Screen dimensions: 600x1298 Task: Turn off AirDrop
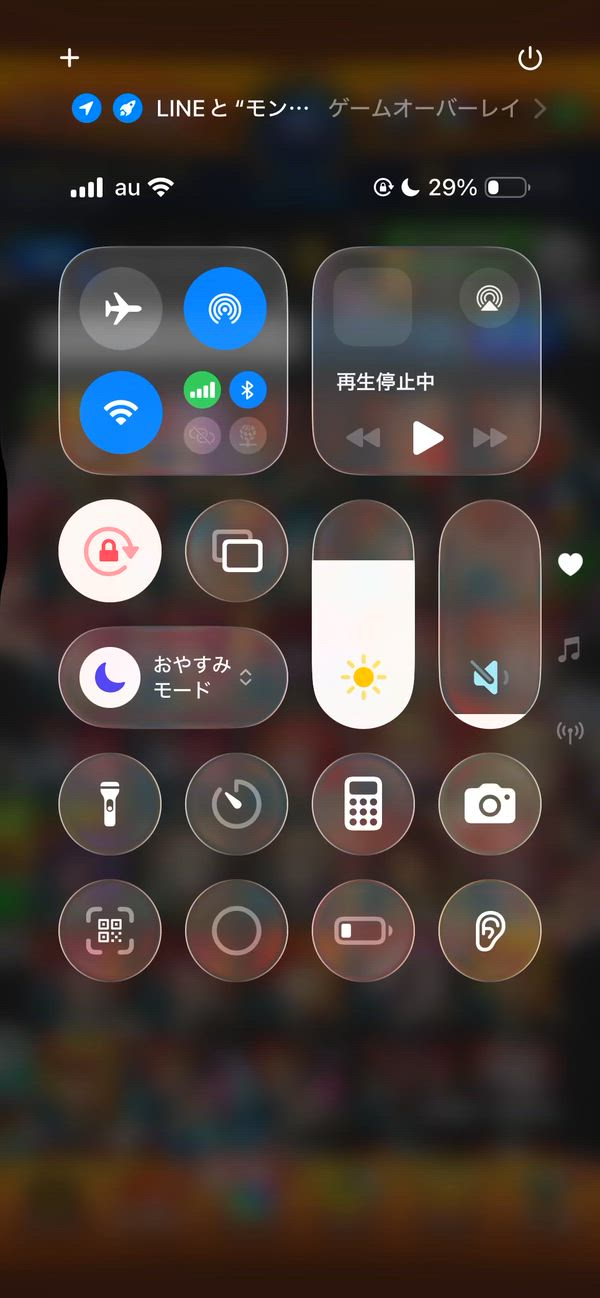225,309
